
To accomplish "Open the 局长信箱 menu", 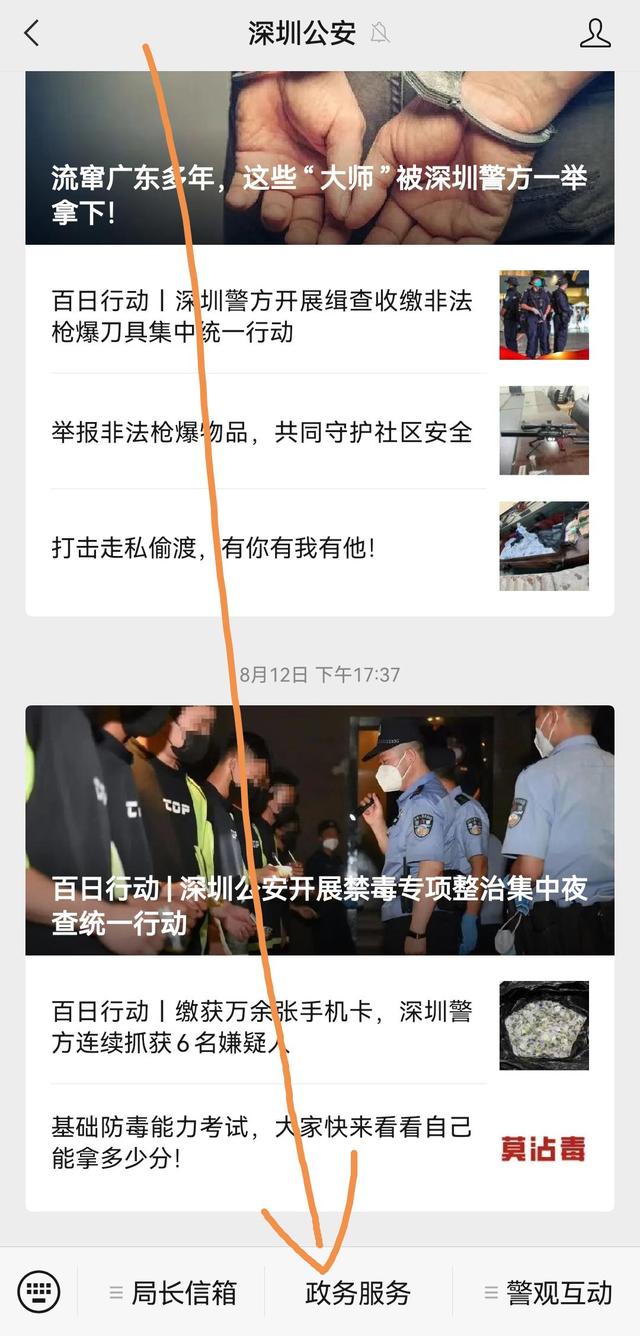I will coord(172,1292).
